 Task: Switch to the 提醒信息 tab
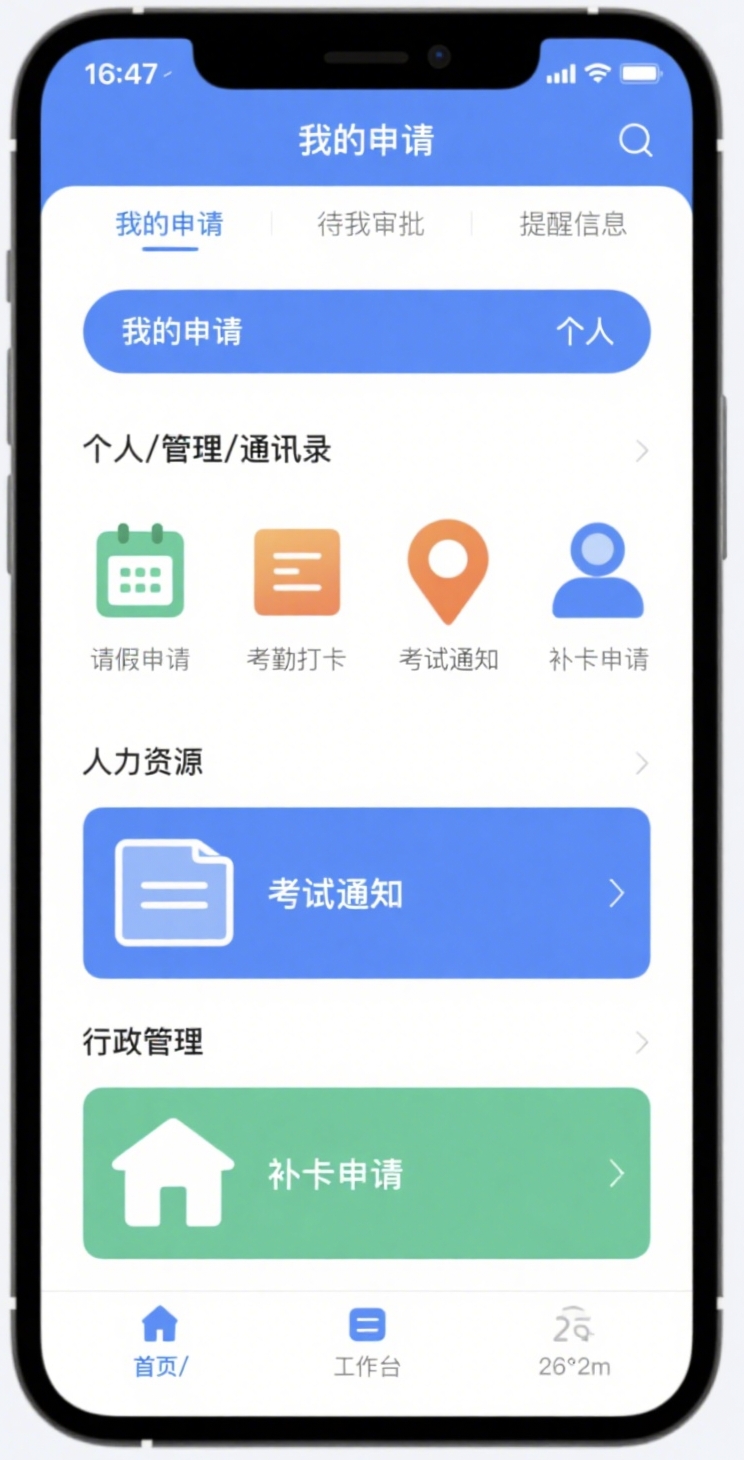point(573,224)
